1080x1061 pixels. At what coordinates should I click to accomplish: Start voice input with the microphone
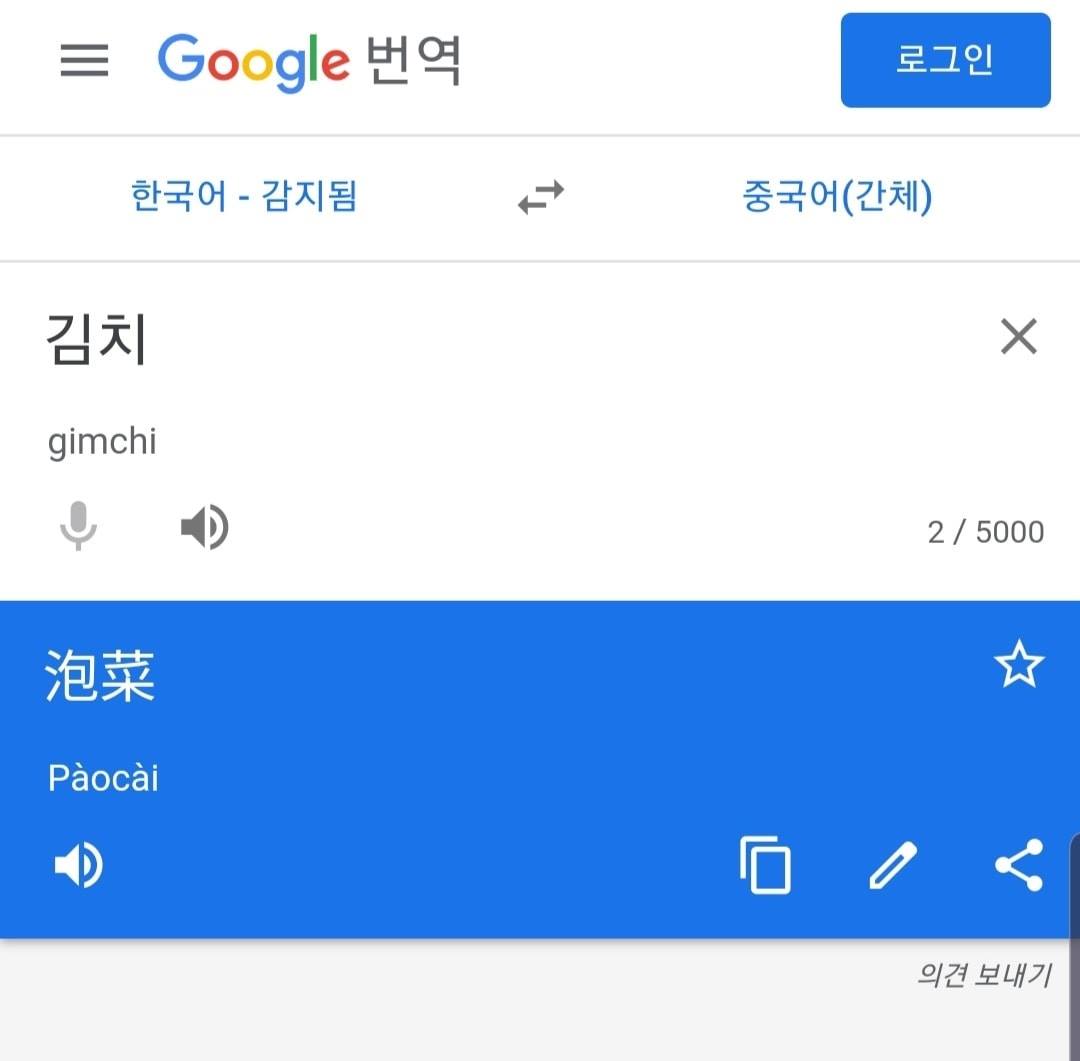click(x=78, y=526)
